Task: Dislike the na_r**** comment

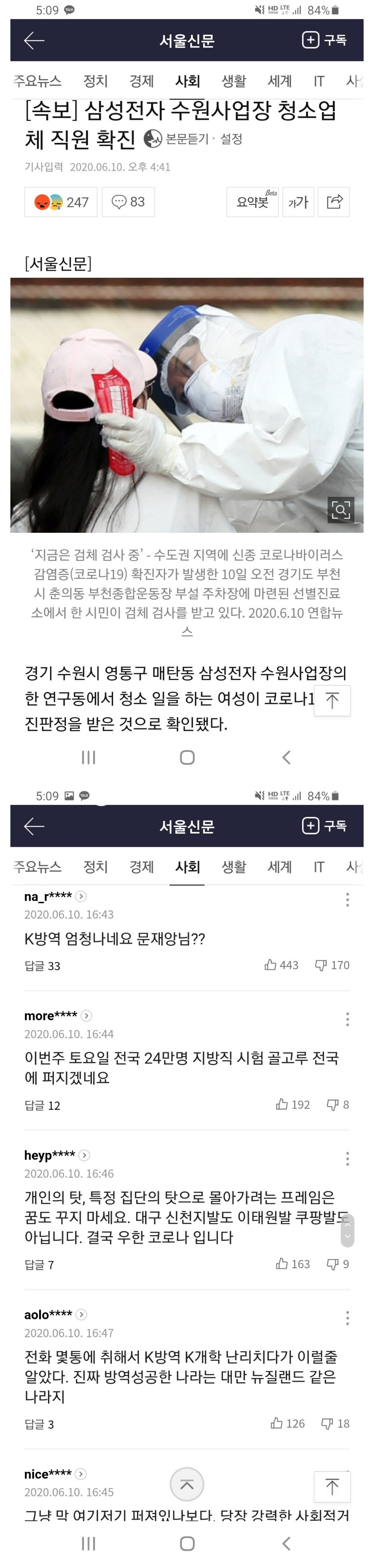Action: tap(332, 965)
